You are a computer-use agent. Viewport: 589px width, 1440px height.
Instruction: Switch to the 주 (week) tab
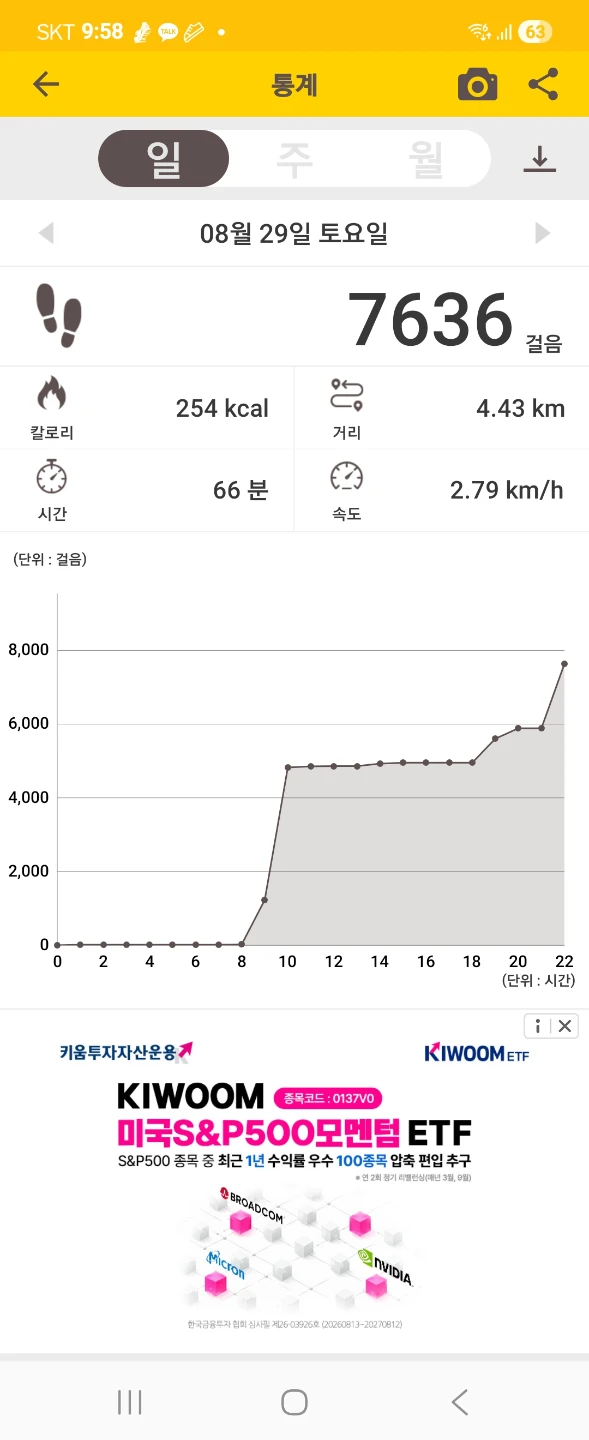(295, 159)
